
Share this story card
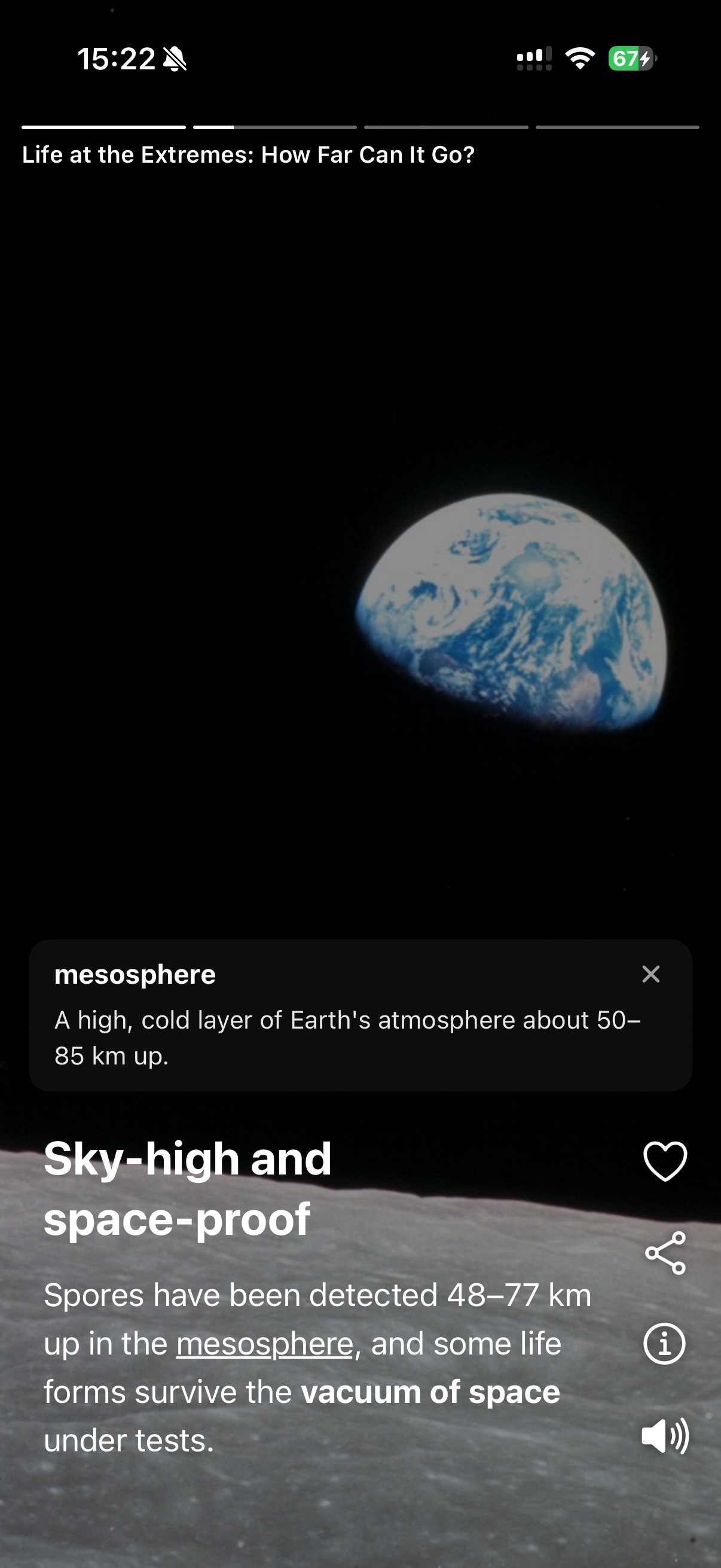tap(664, 1253)
